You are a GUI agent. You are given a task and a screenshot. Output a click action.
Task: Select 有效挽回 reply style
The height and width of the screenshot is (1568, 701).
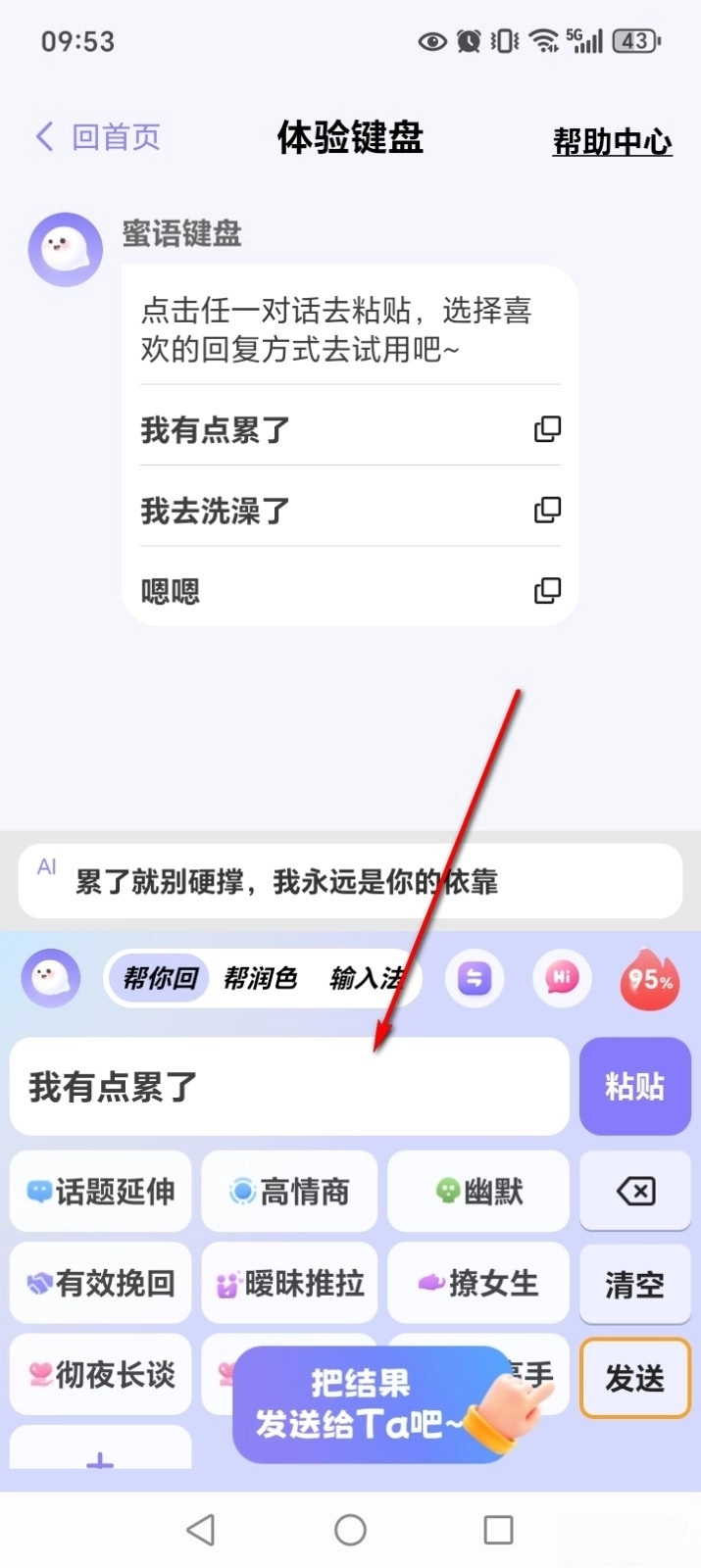point(101,1283)
